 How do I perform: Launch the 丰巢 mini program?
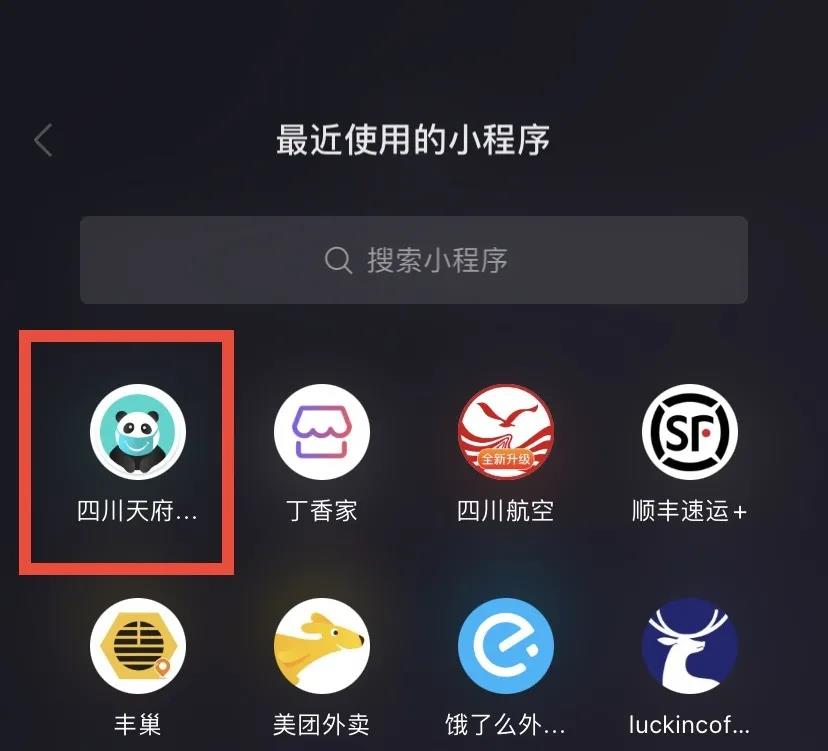(x=138, y=646)
